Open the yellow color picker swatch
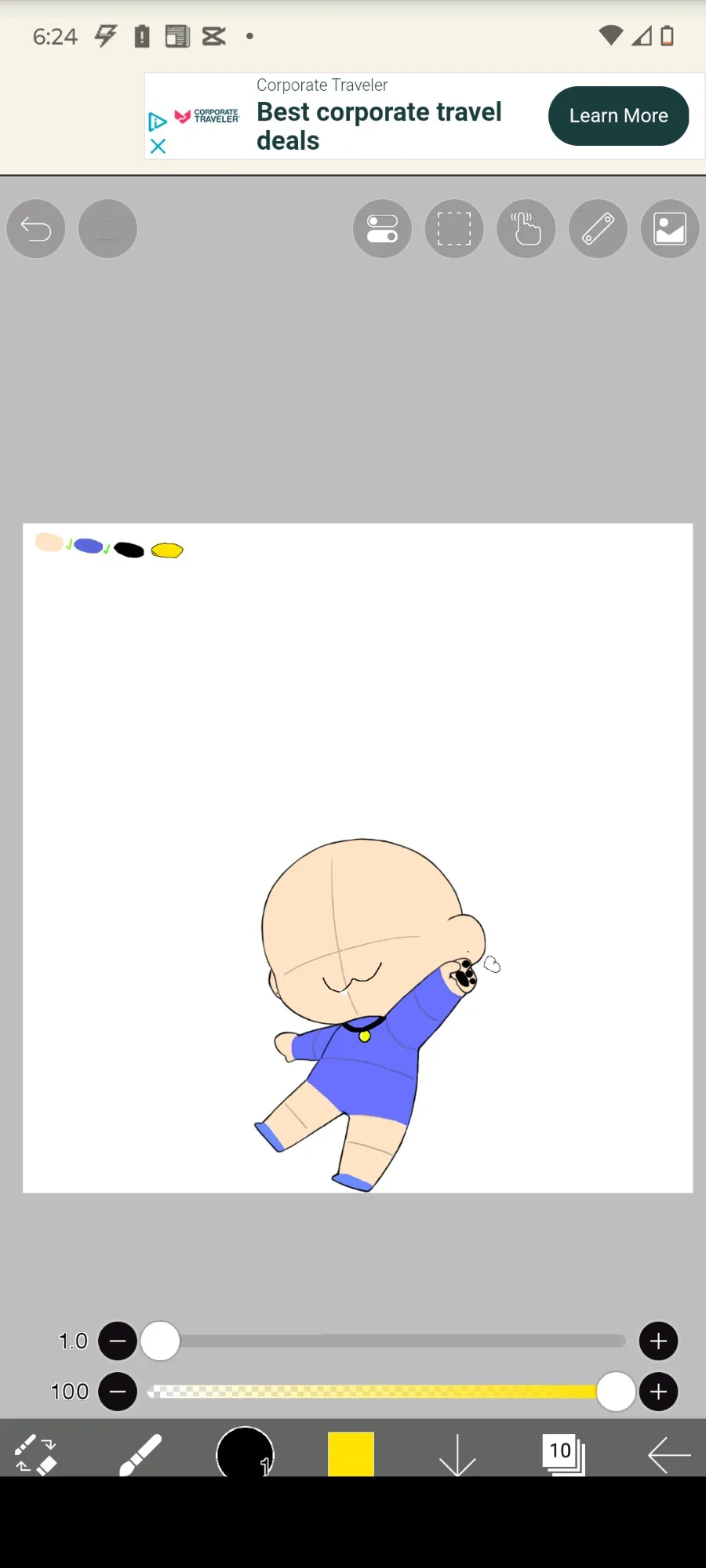Screen dimensions: 706x1568 (351, 1454)
